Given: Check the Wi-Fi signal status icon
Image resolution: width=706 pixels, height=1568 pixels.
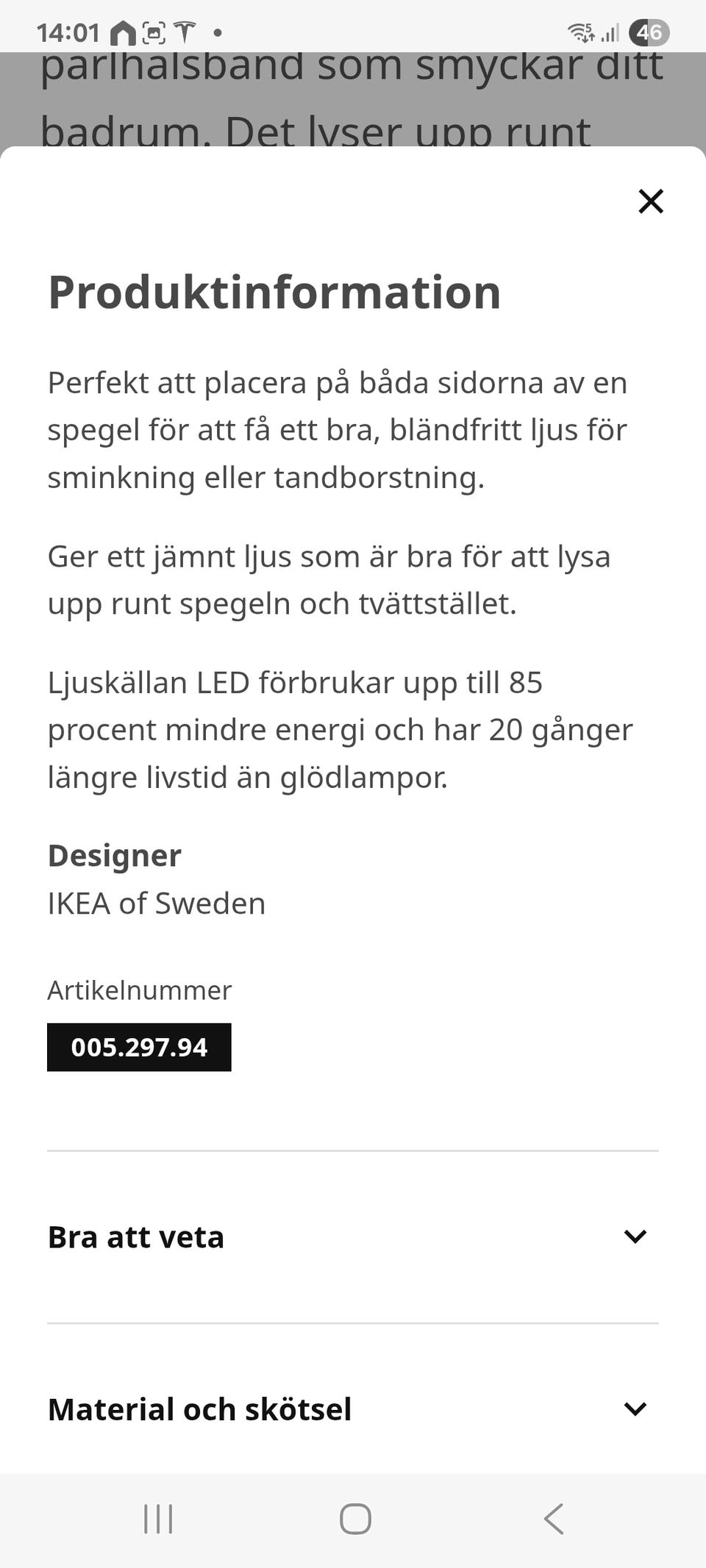Looking at the screenshot, I should (x=582, y=32).
